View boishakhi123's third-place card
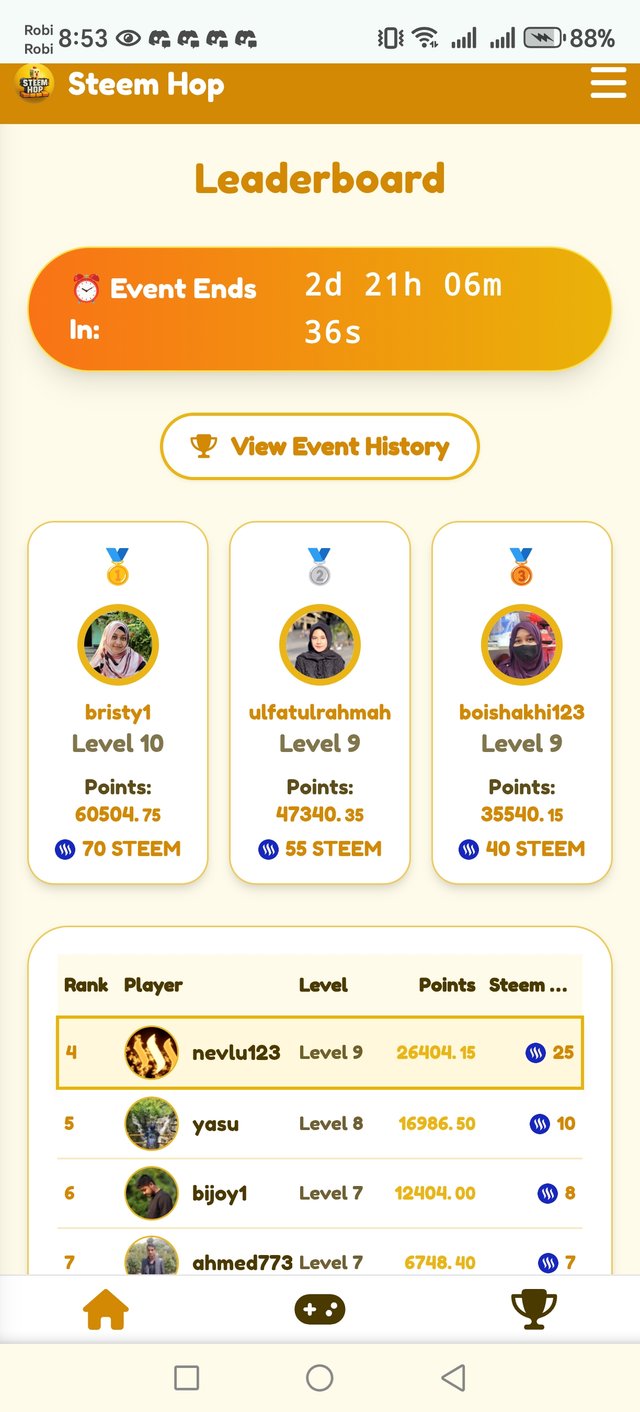Screen dimensions: 640x1412 522,703
